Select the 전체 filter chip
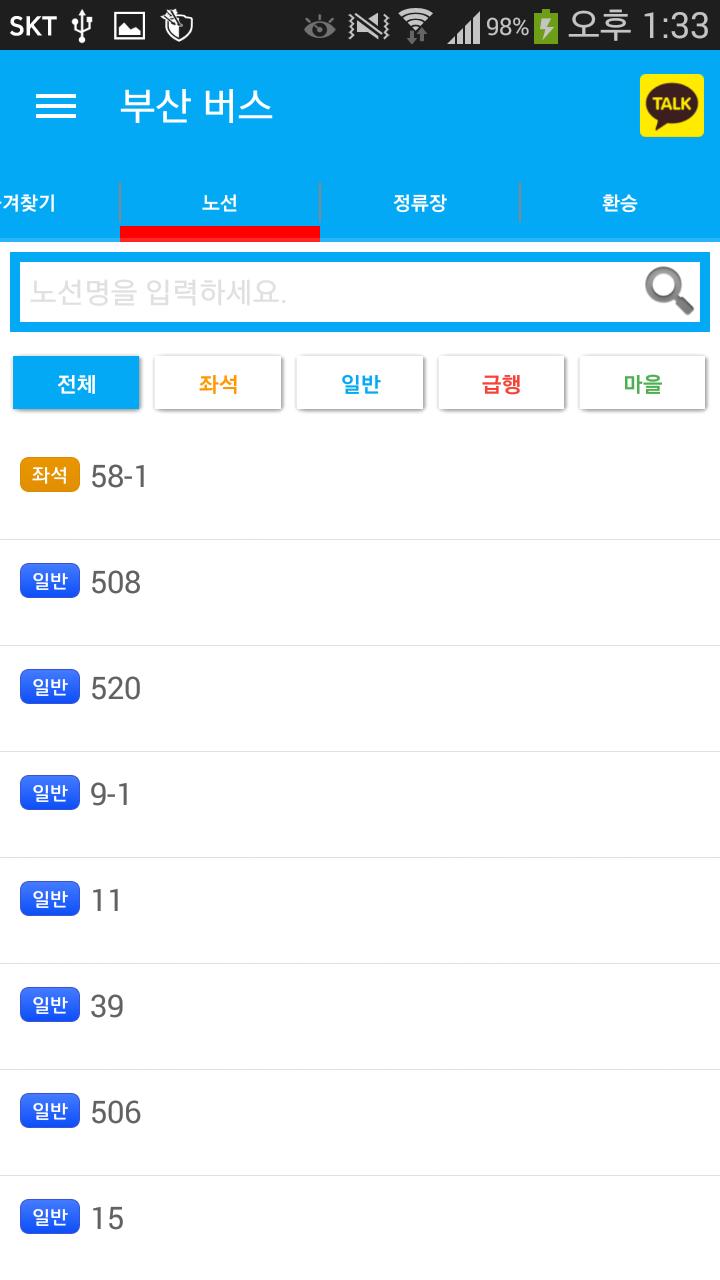Image resolution: width=720 pixels, height=1280 pixels. [76, 383]
